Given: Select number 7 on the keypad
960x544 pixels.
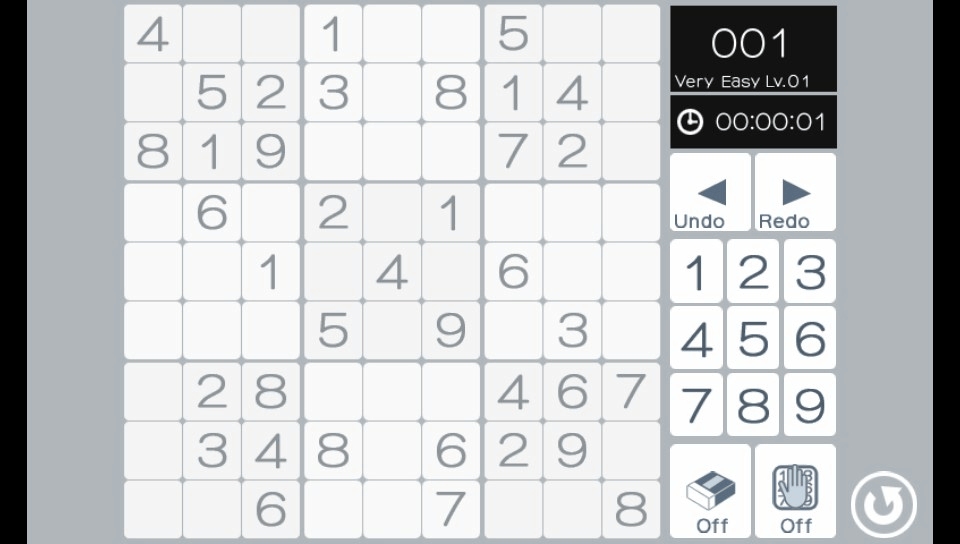Looking at the screenshot, I should [696, 405].
